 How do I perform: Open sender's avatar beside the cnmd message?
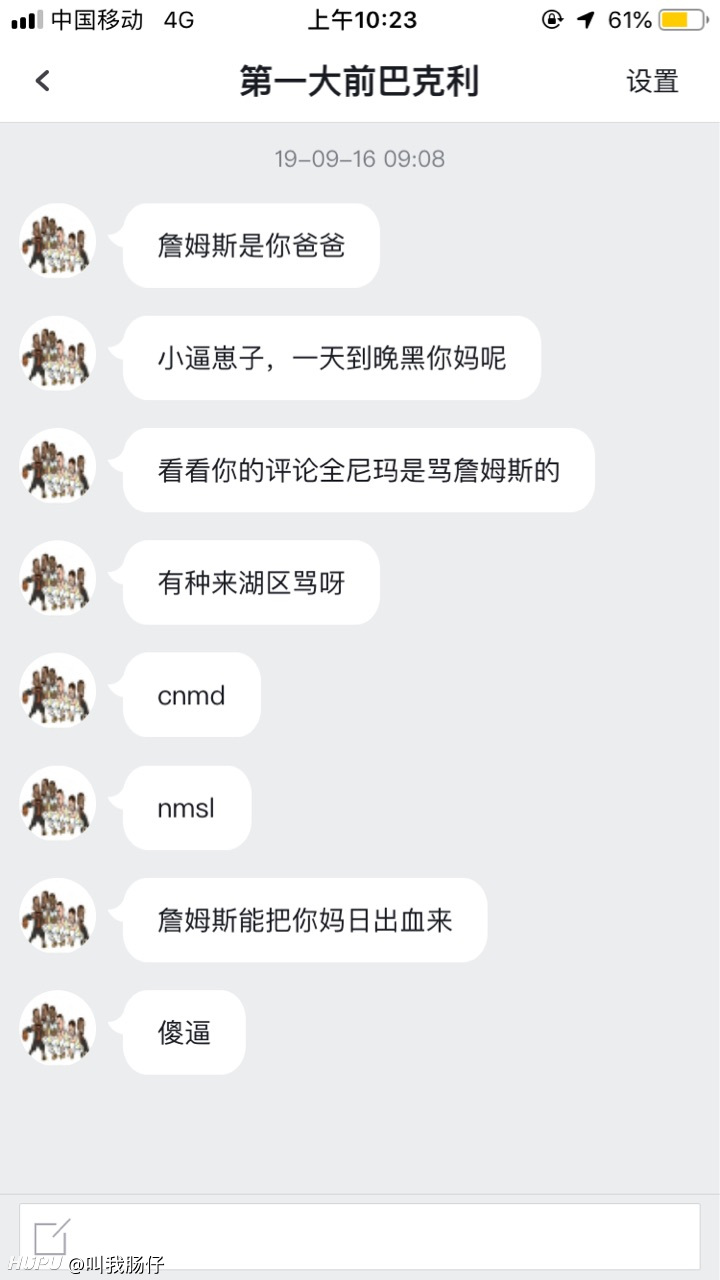[x=58, y=693]
